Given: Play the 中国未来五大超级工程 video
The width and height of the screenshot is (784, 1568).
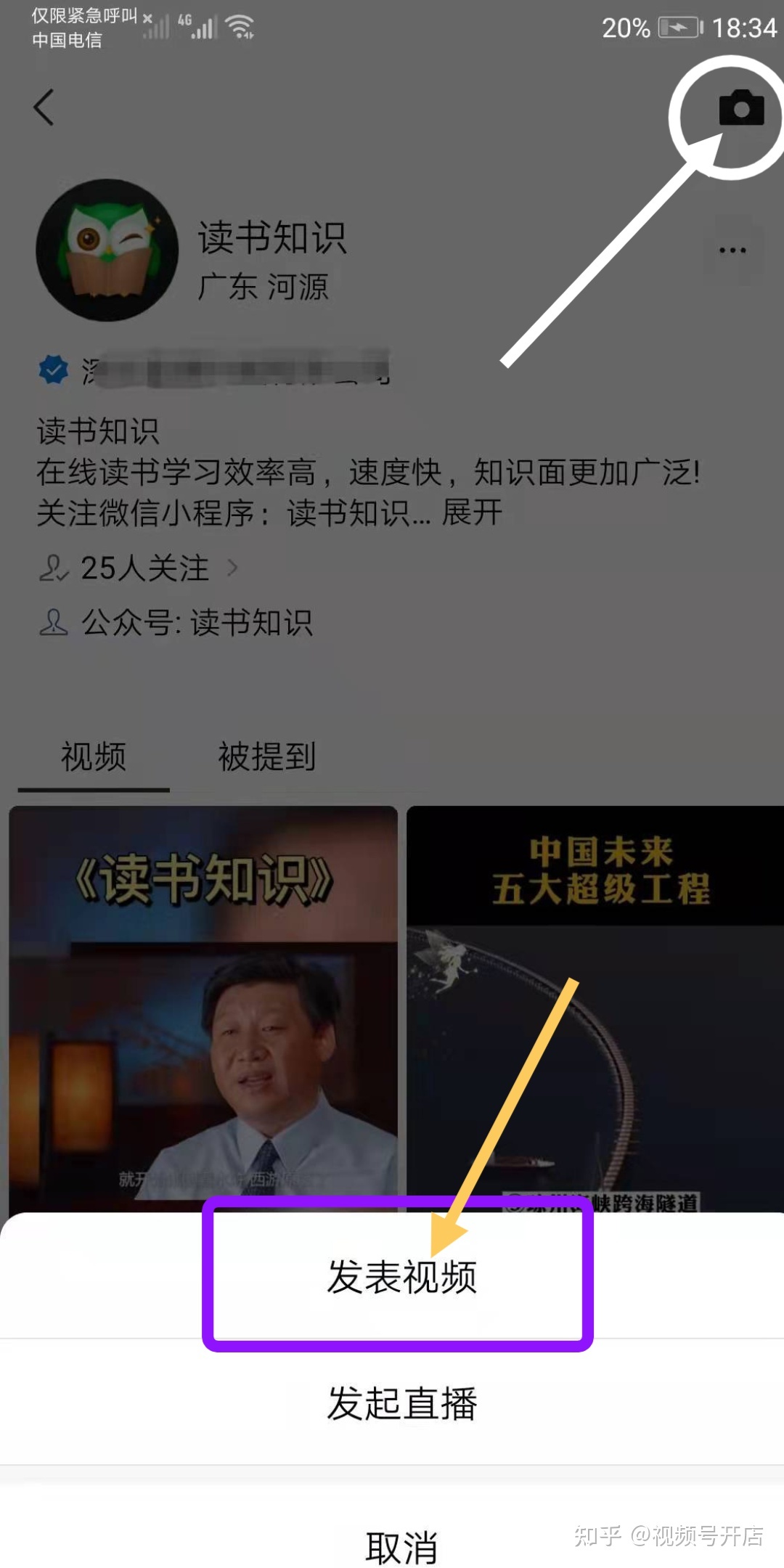Looking at the screenshot, I should pos(595,1002).
